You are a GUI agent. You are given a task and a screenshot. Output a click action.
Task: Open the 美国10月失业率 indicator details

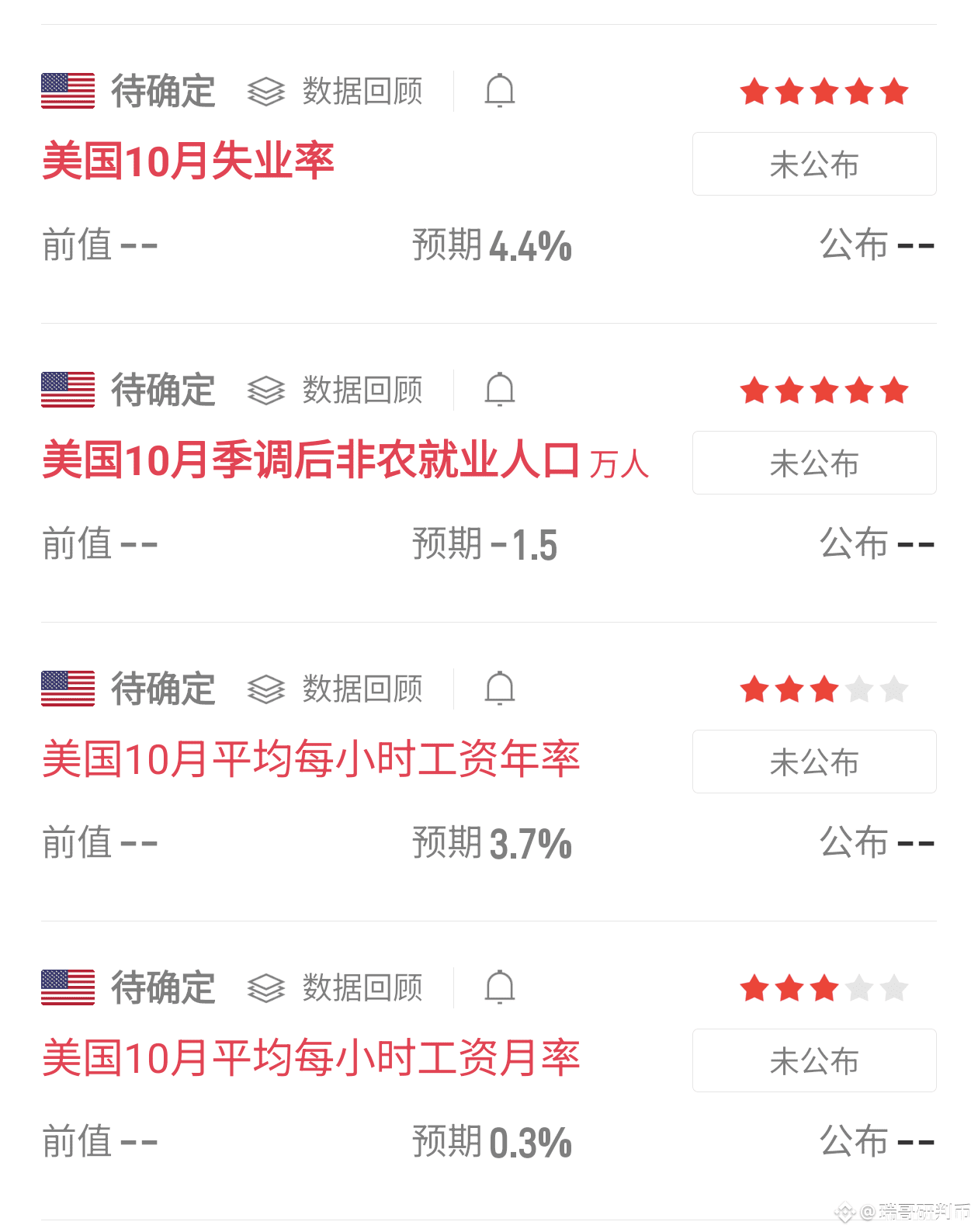coord(188,161)
